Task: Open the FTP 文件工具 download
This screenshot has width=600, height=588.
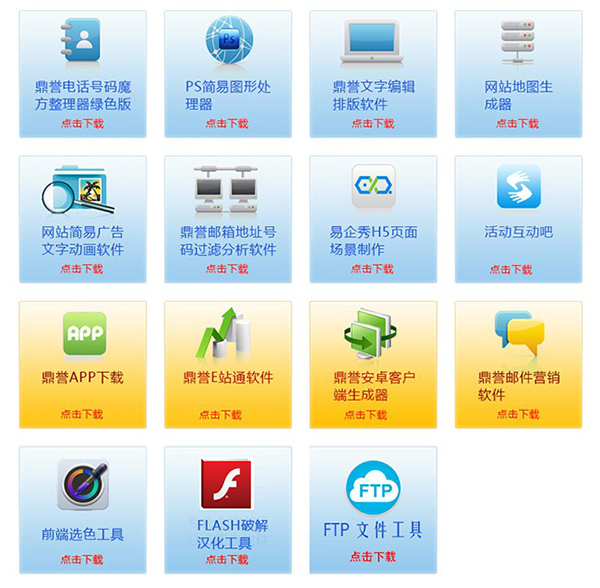Action: coord(372,557)
